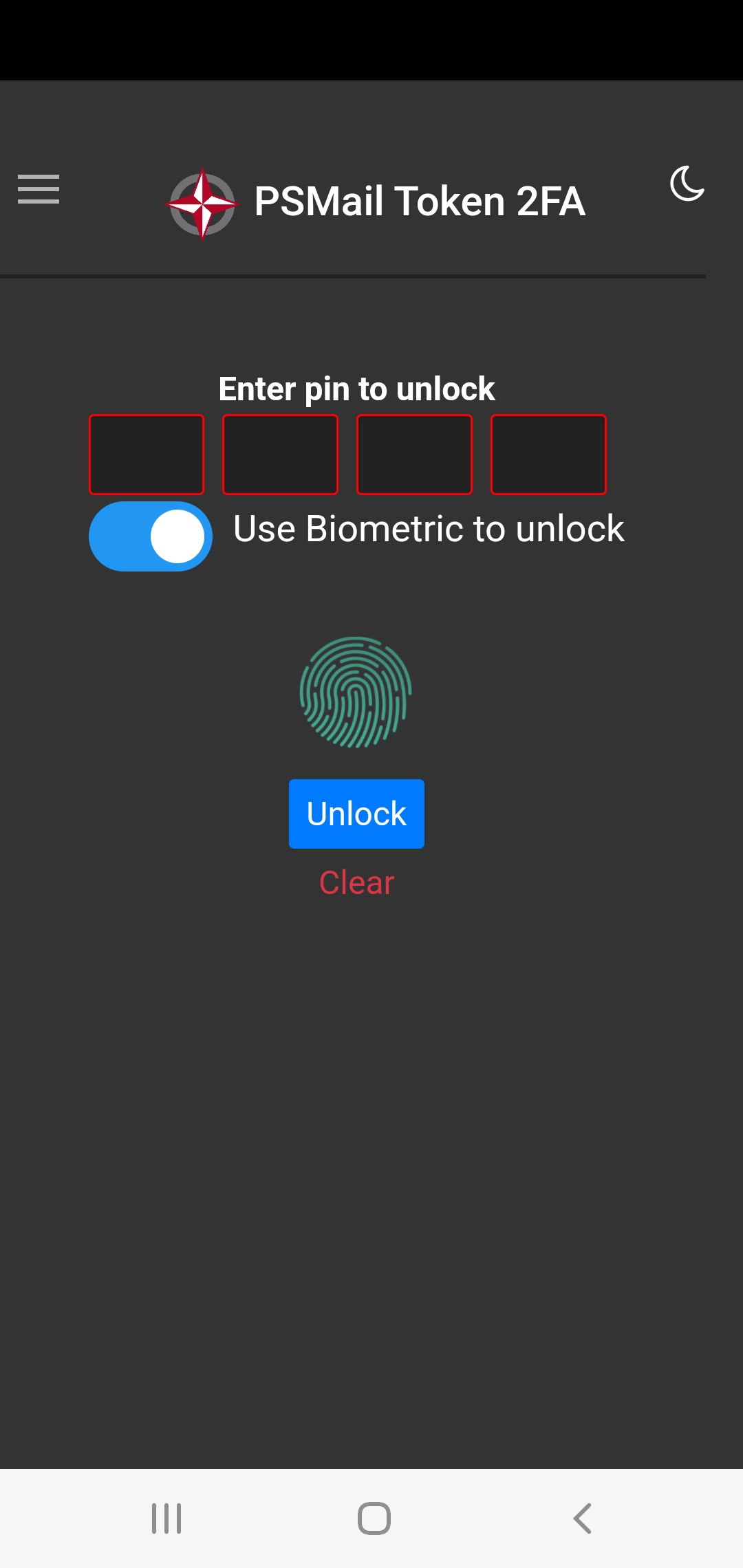Select the third PIN digit box
Screen dimensions: 743x1568
414,455
